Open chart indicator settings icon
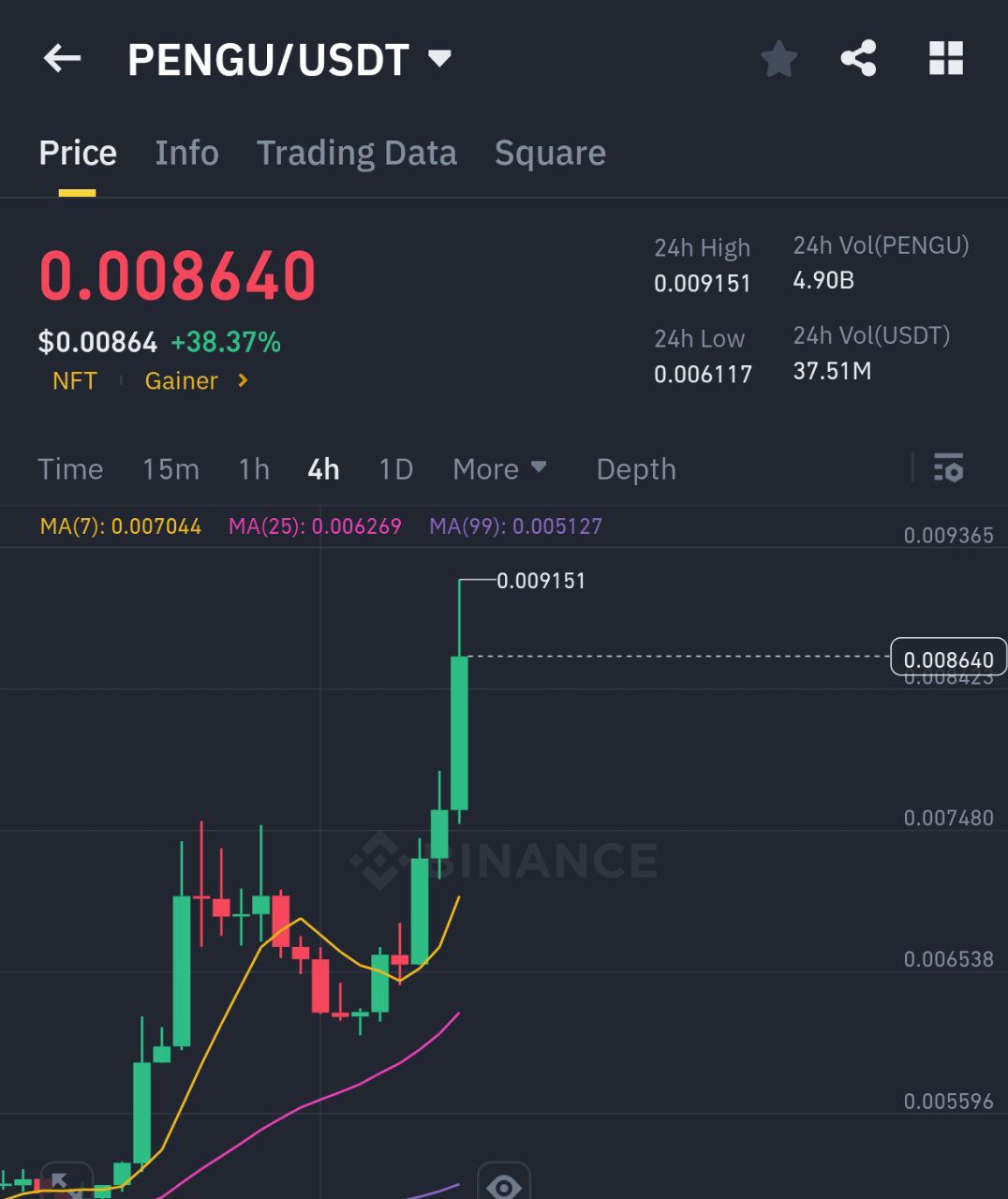 click(x=948, y=467)
